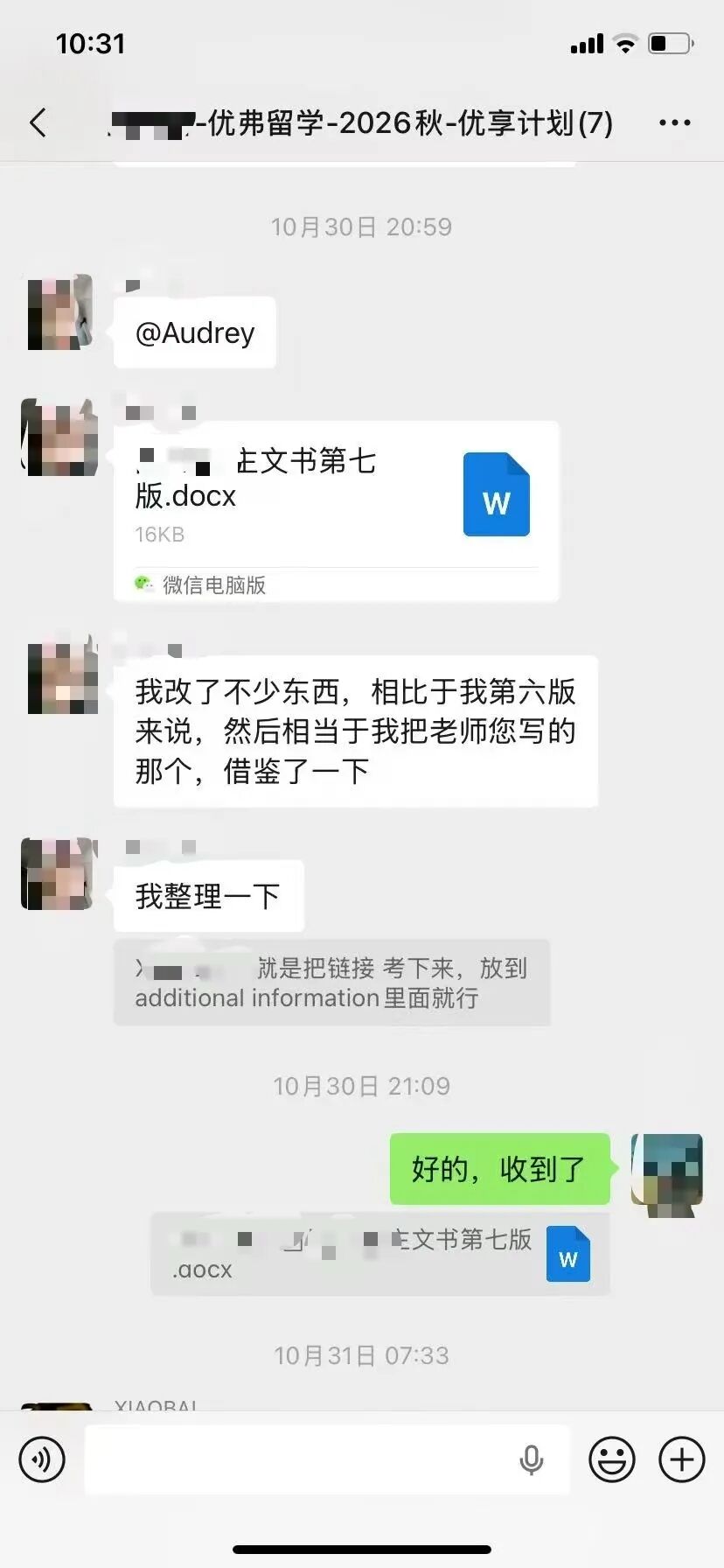Tap the @Audrey mention message

pos(194,331)
